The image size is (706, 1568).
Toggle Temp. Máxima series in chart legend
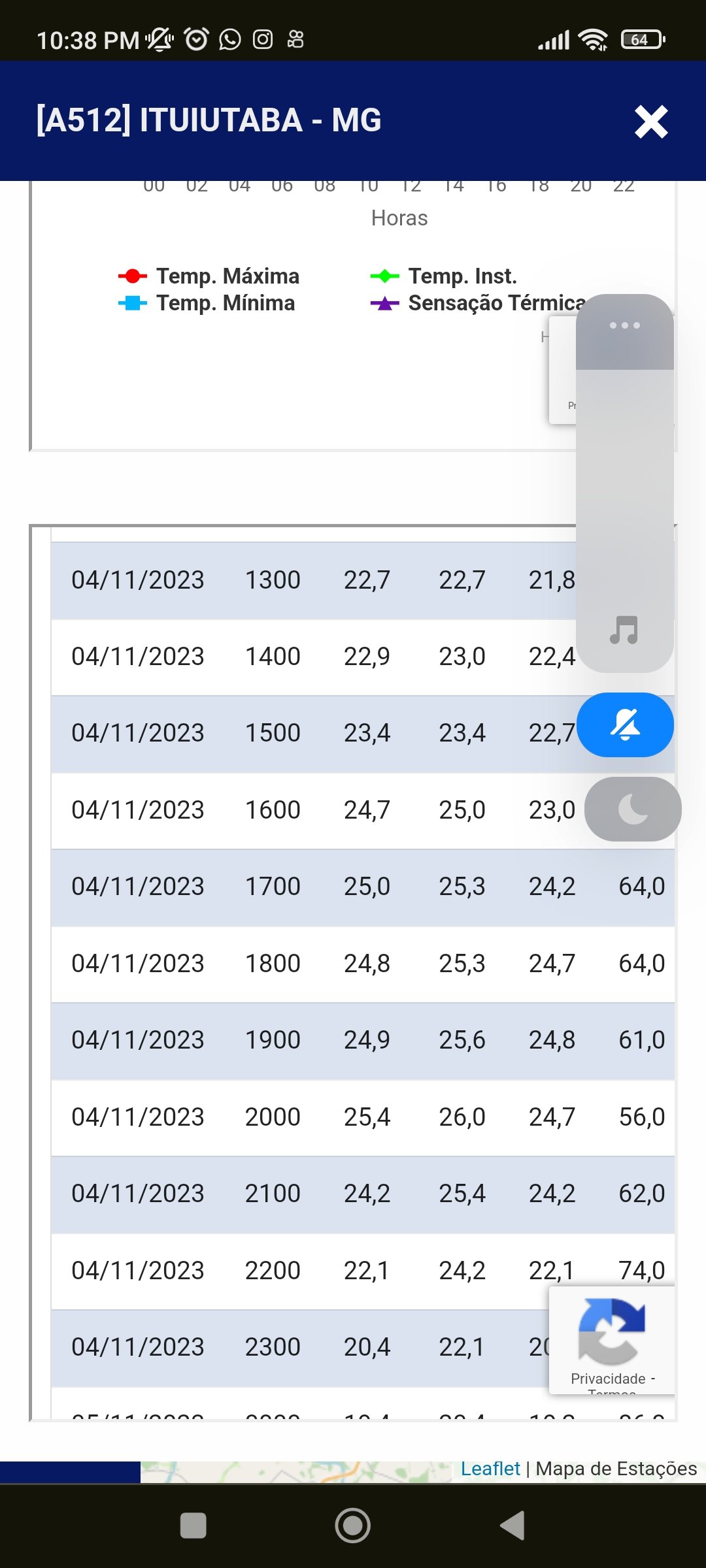[x=209, y=276]
